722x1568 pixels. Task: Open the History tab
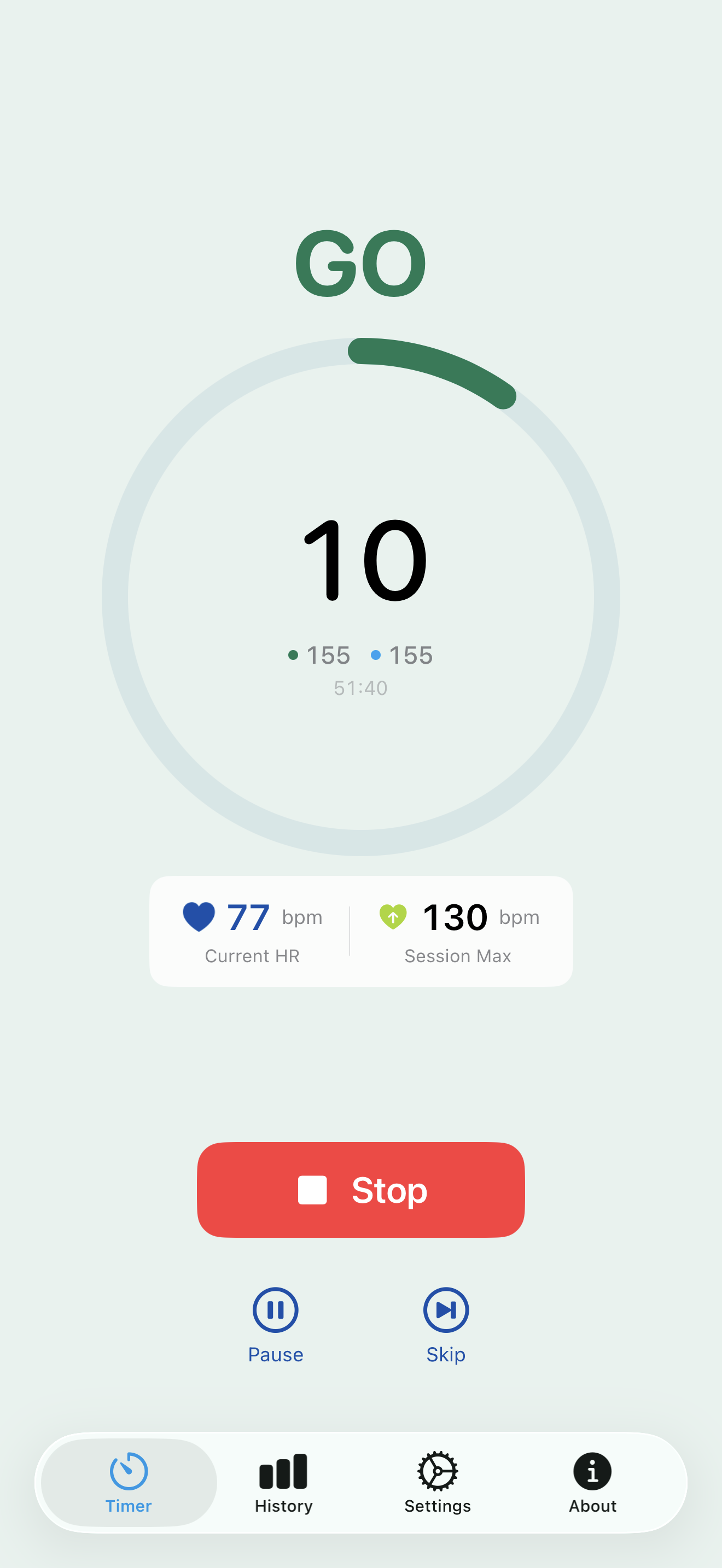tap(283, 1482)
